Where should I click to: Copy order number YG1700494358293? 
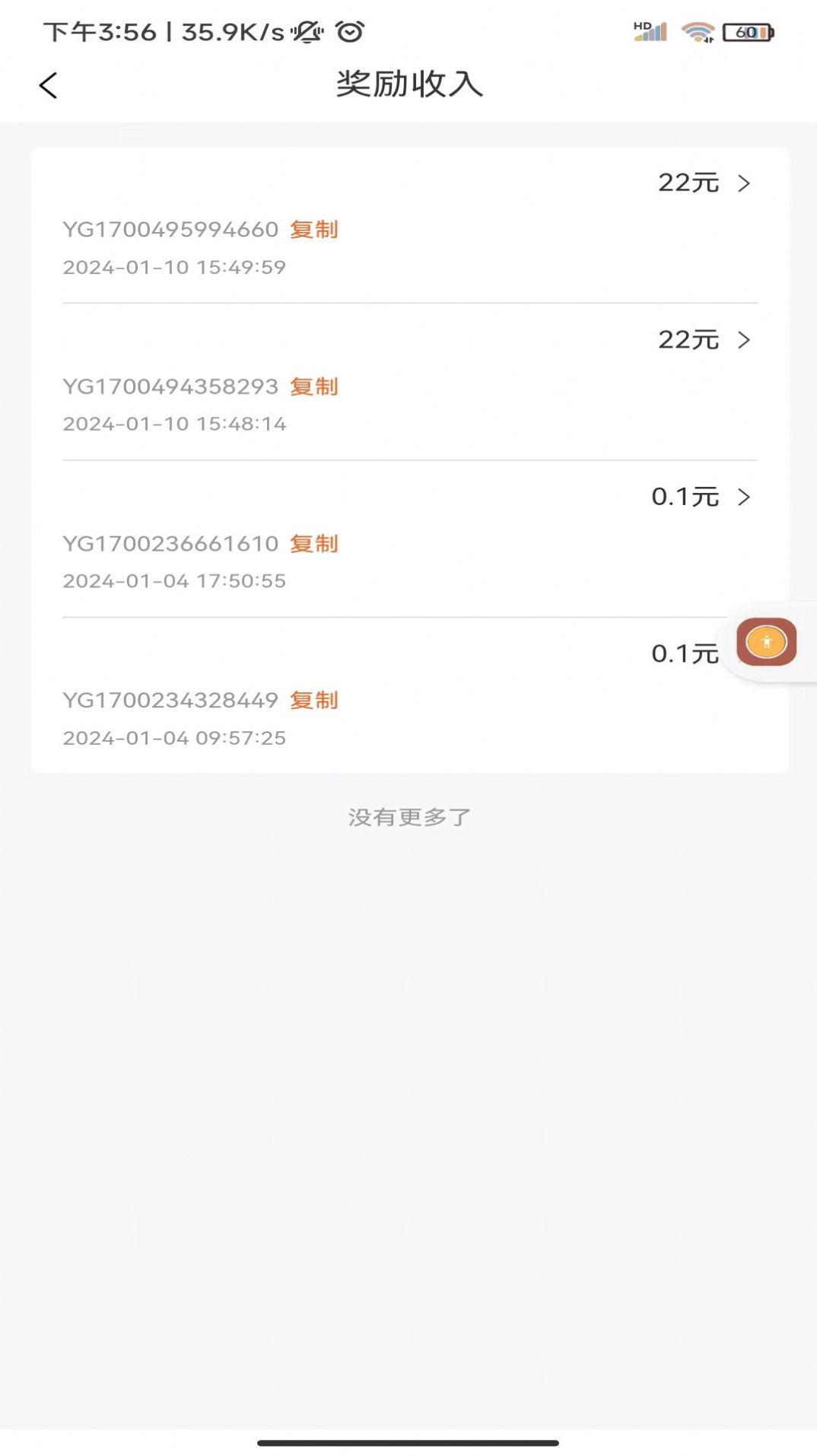[313, 386]
